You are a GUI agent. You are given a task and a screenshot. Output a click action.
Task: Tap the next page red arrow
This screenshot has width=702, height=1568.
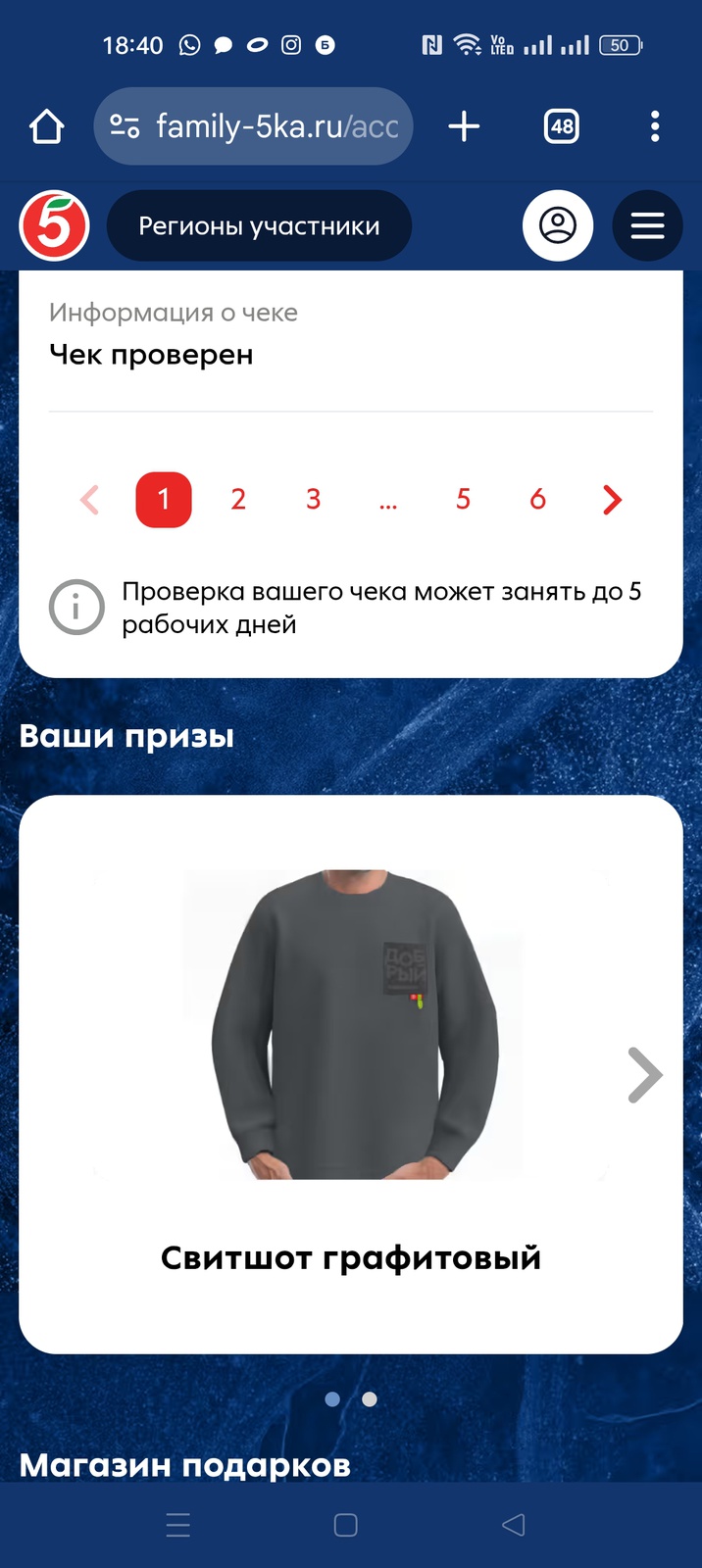612,500
